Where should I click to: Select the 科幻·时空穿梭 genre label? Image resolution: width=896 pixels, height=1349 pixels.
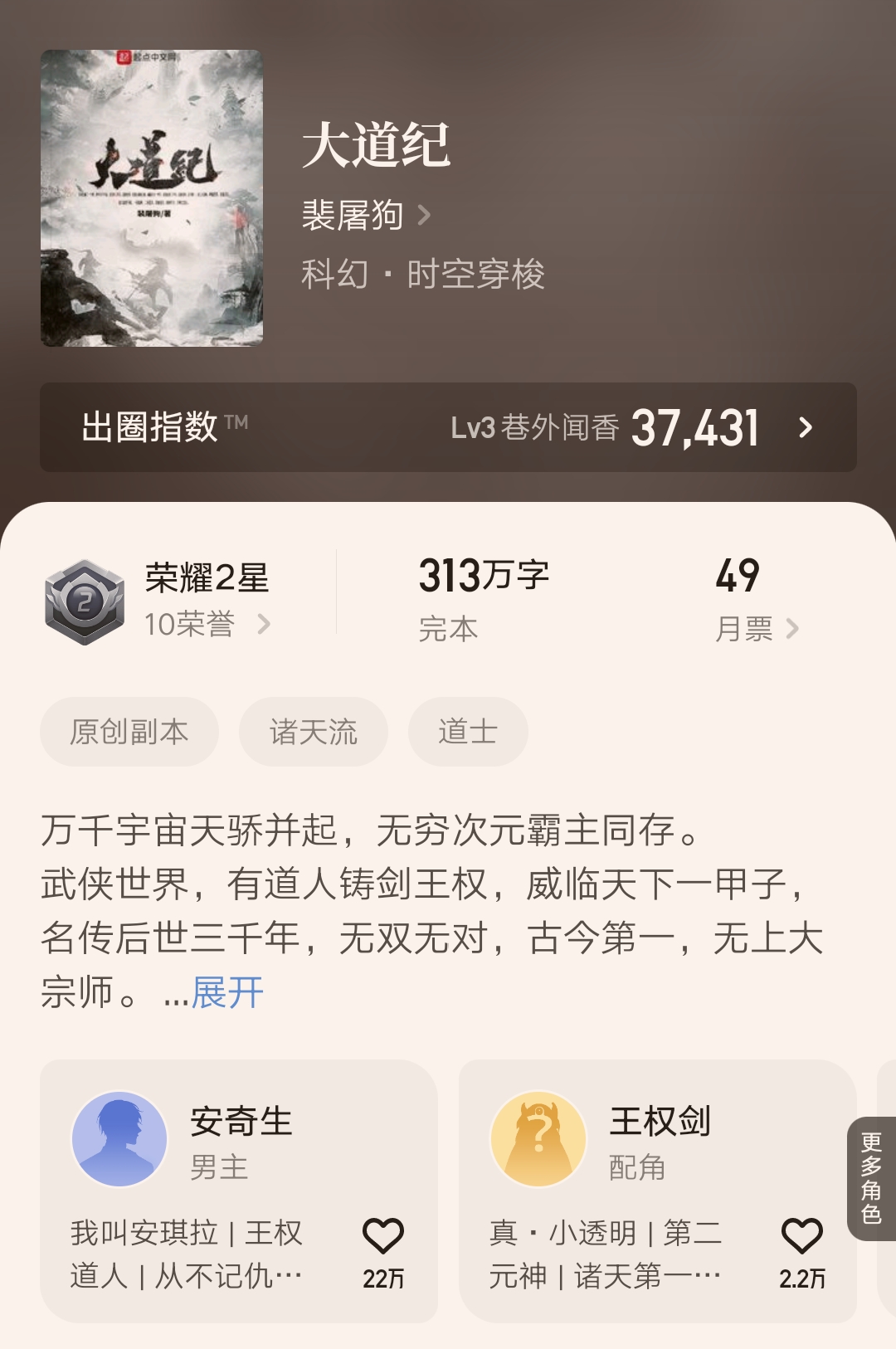click(426, 274)
